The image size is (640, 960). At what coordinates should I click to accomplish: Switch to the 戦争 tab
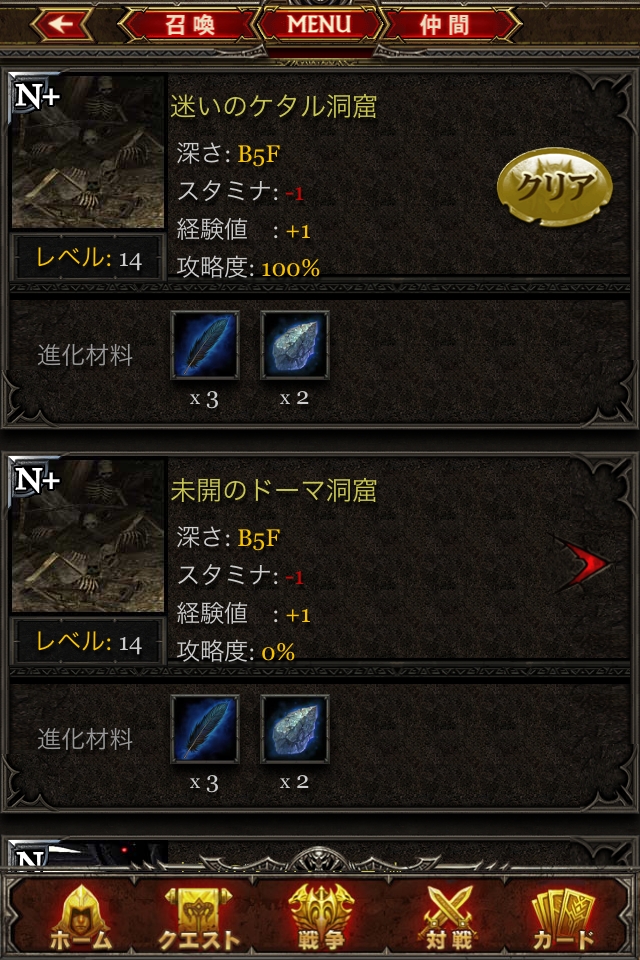pos(320,915)
